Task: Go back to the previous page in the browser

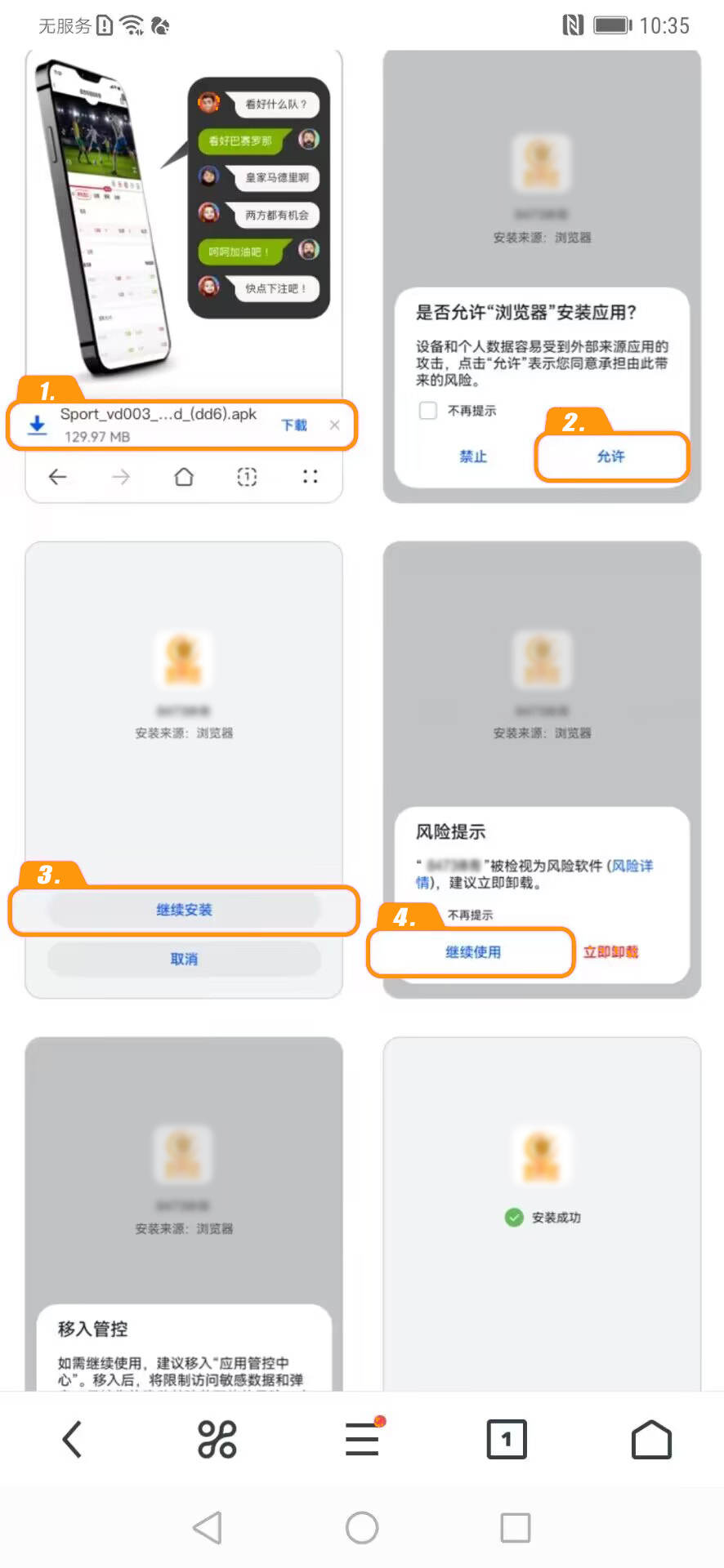Action: coord(72,1439)
